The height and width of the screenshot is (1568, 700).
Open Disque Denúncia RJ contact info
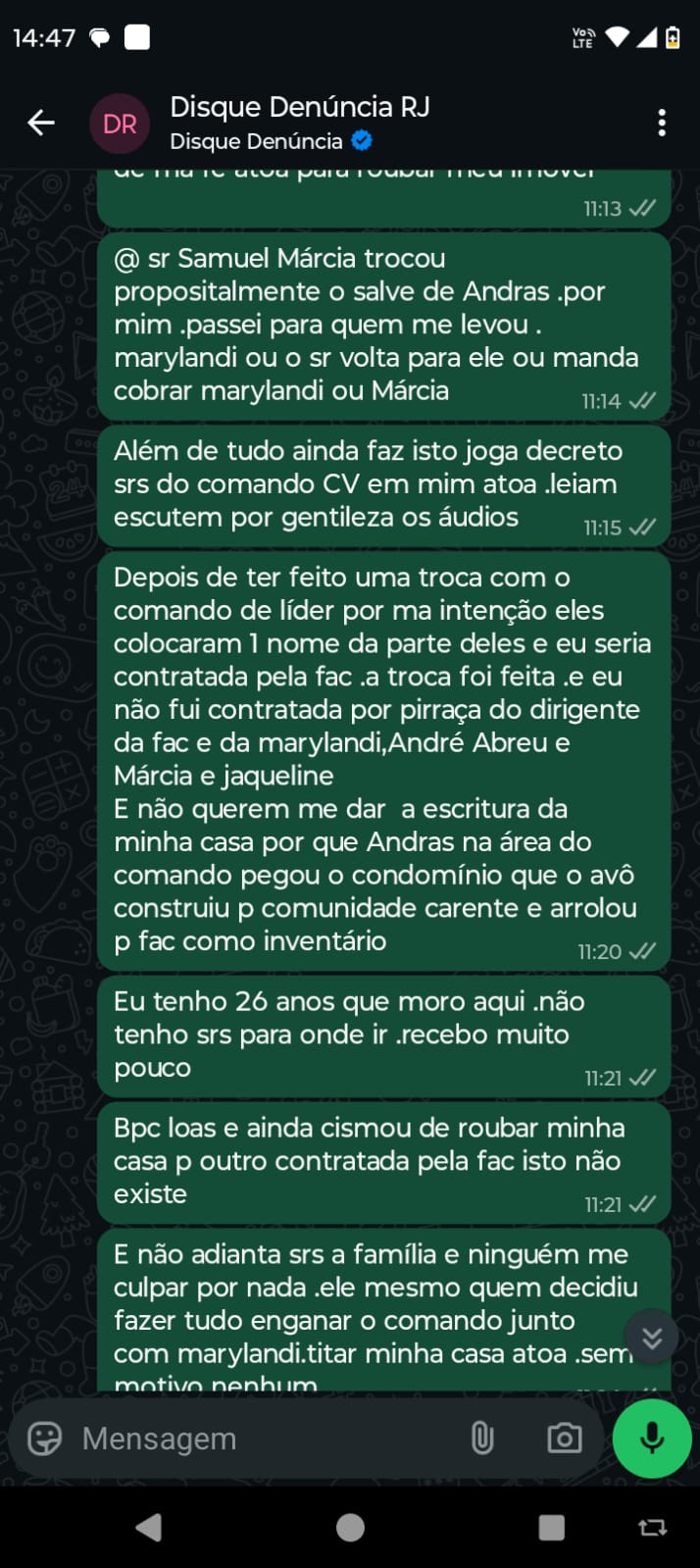(x=299, y=122)
